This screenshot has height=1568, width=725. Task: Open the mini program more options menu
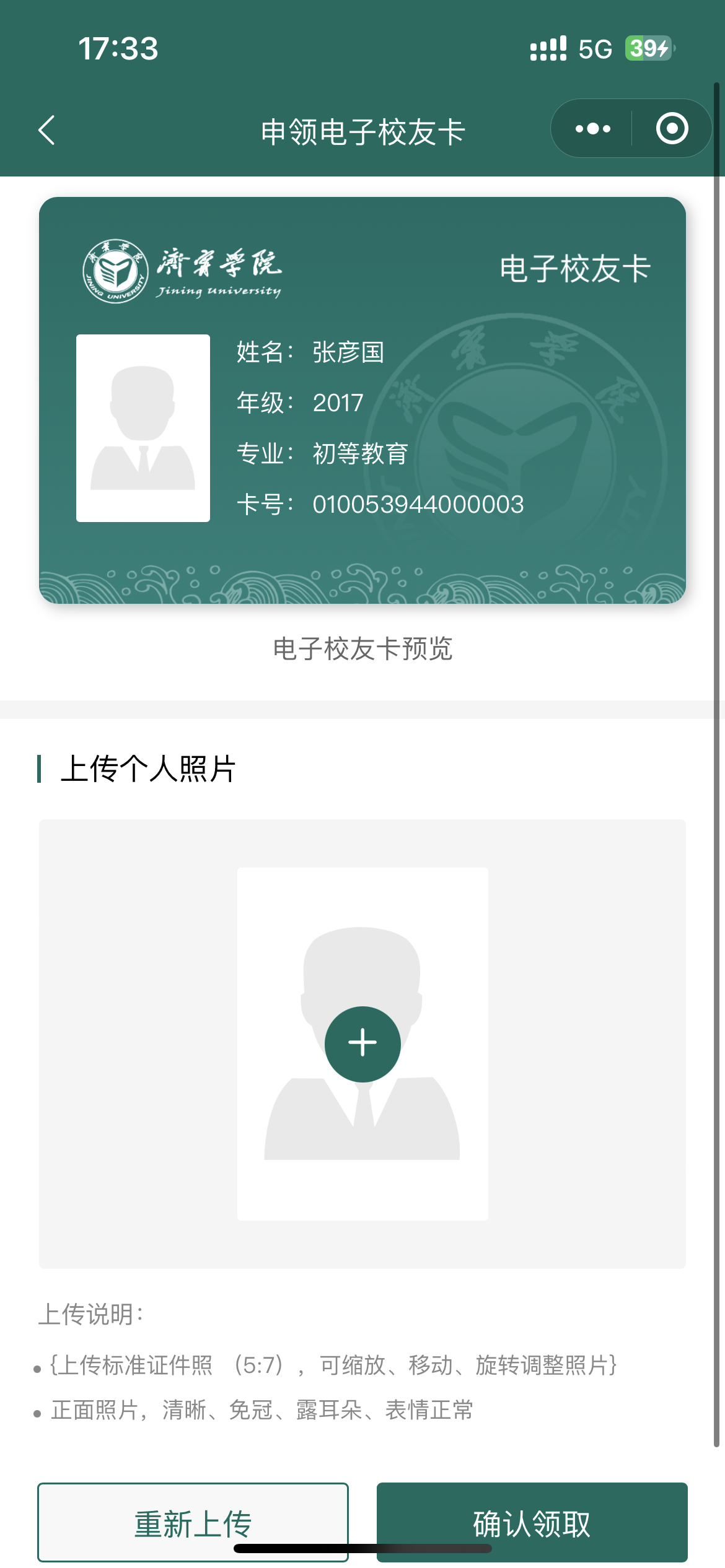(592, 129)
